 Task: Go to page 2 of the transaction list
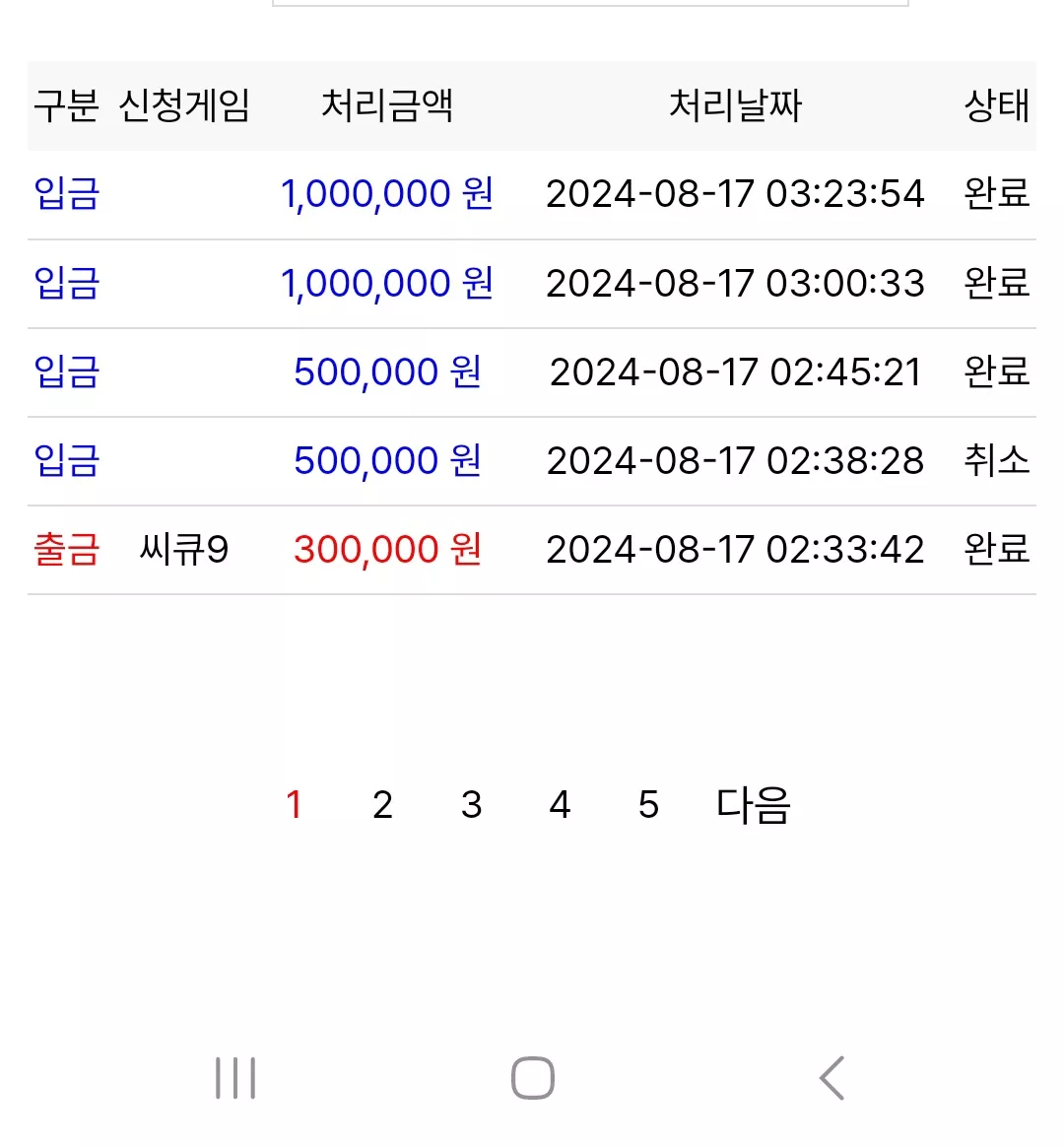[382, 805]
